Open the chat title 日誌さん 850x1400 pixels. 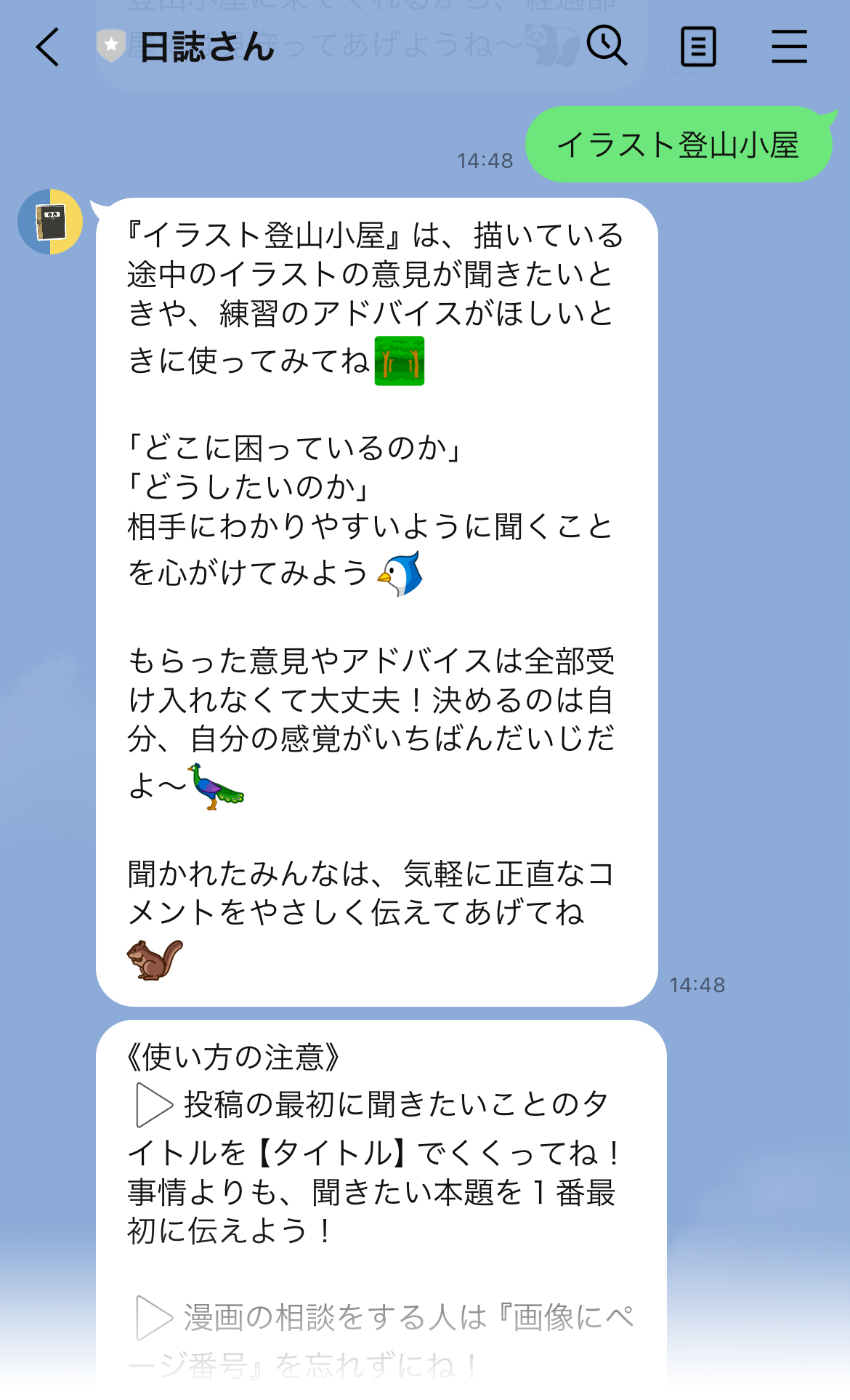[203, 45]
